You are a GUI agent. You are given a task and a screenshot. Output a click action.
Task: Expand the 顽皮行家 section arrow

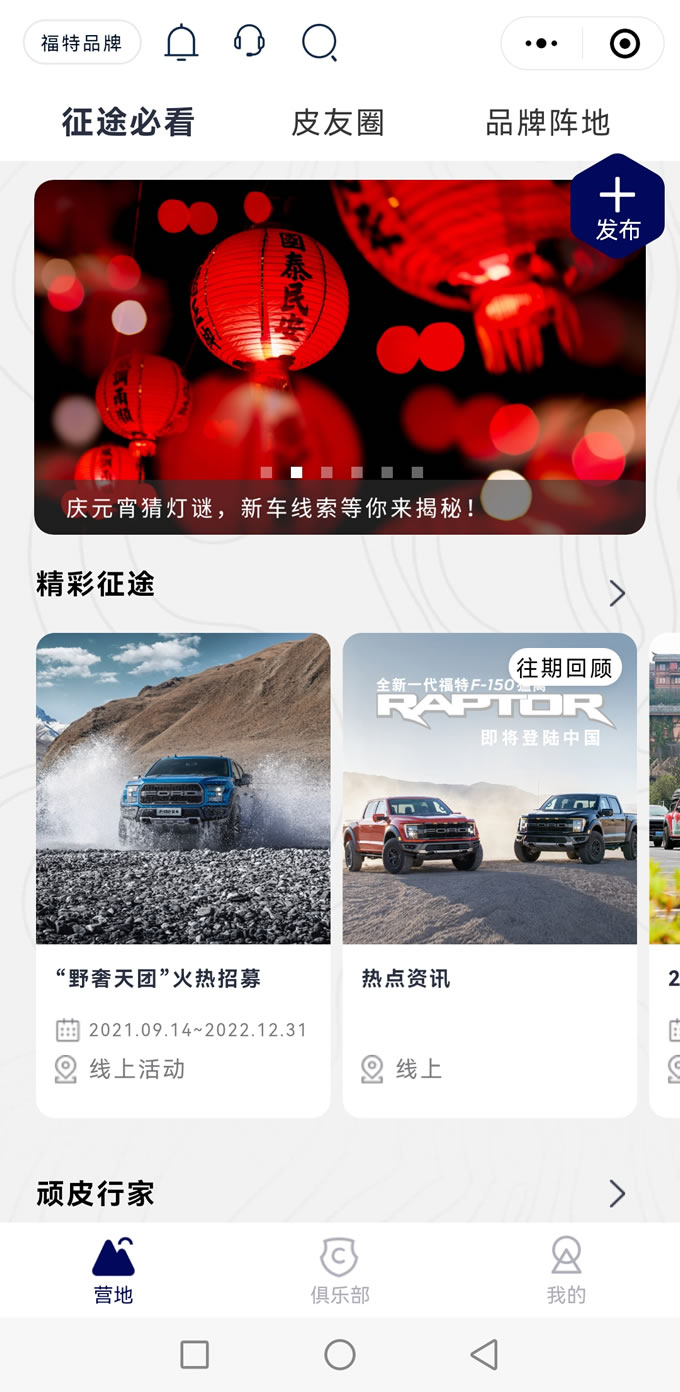[617, 1193]
